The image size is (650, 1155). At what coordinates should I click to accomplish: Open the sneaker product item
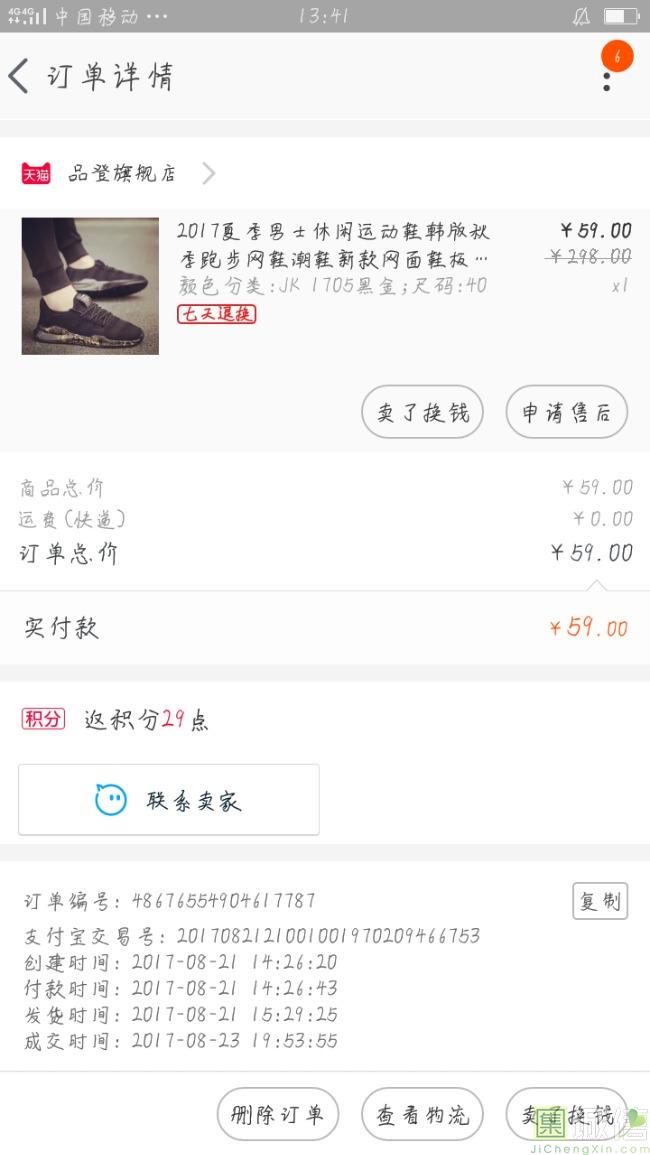(x=325, y=286)
